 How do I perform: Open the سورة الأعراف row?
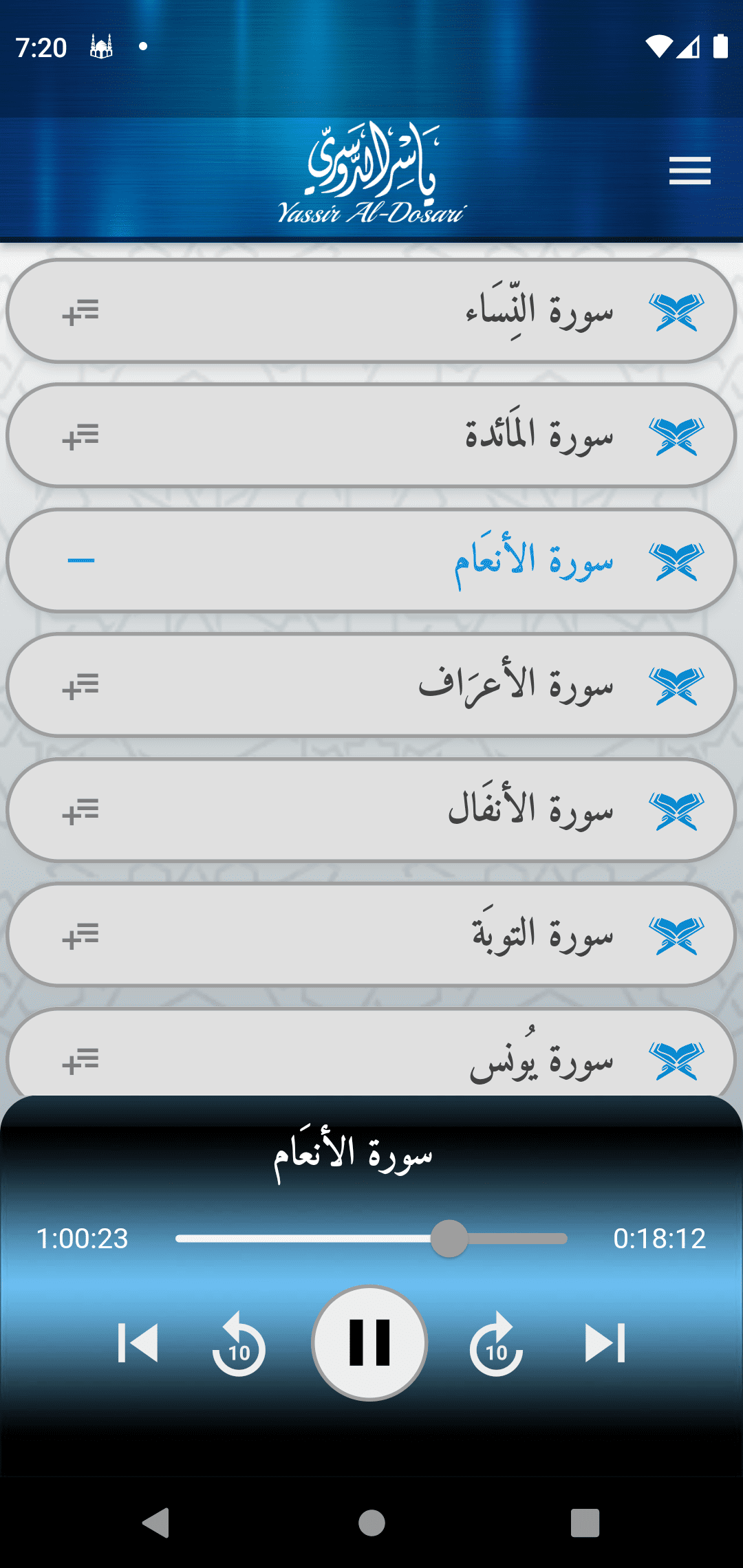click(x=516, y=686)
